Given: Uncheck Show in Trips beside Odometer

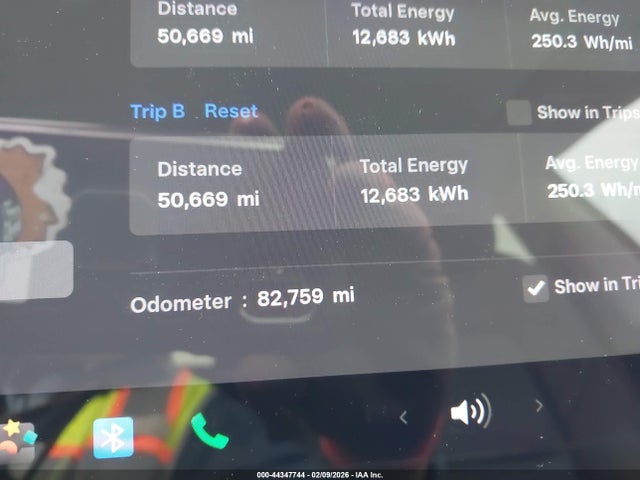Looking at the screenshot, I should click(536, 289).
